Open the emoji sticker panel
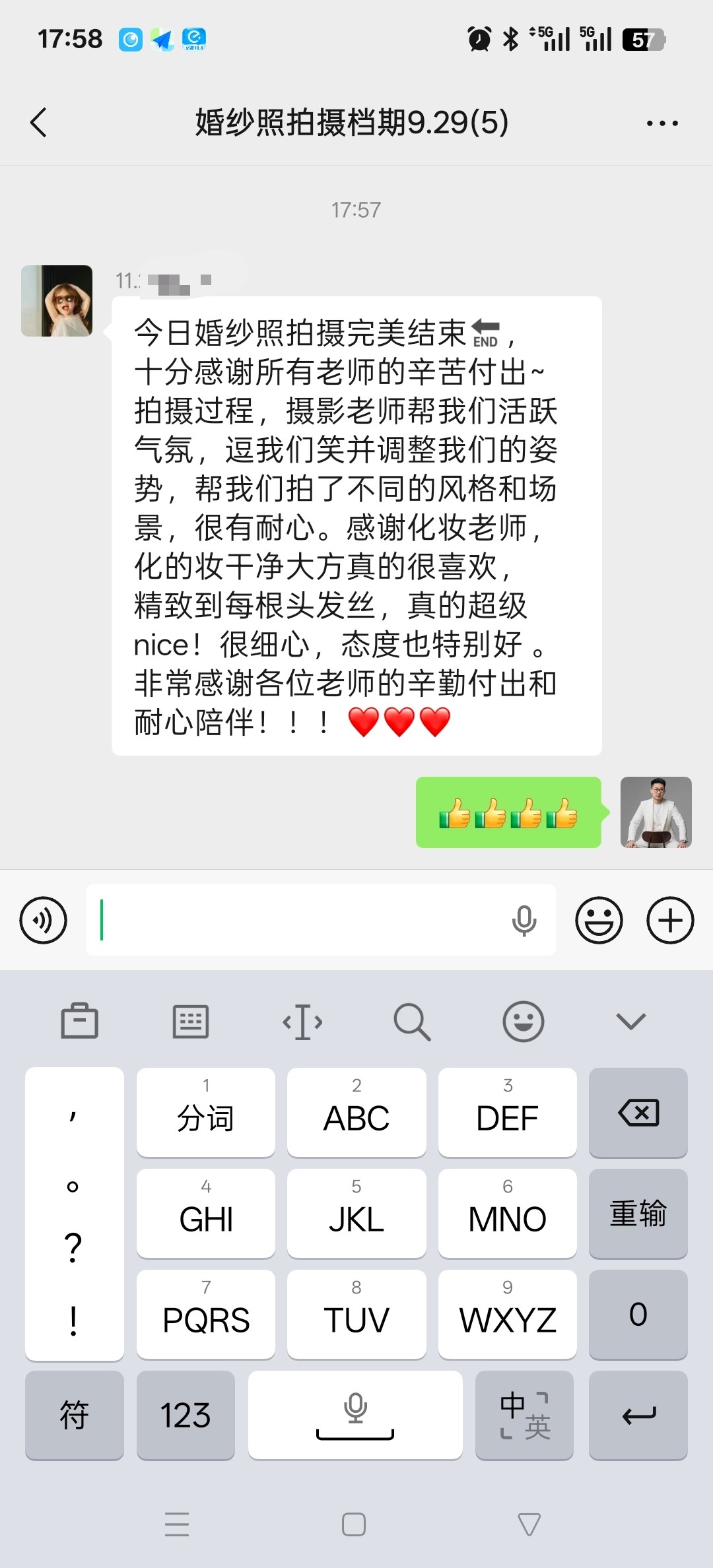The height and width of the screenshot is (1568, 713). click(599, 920)
